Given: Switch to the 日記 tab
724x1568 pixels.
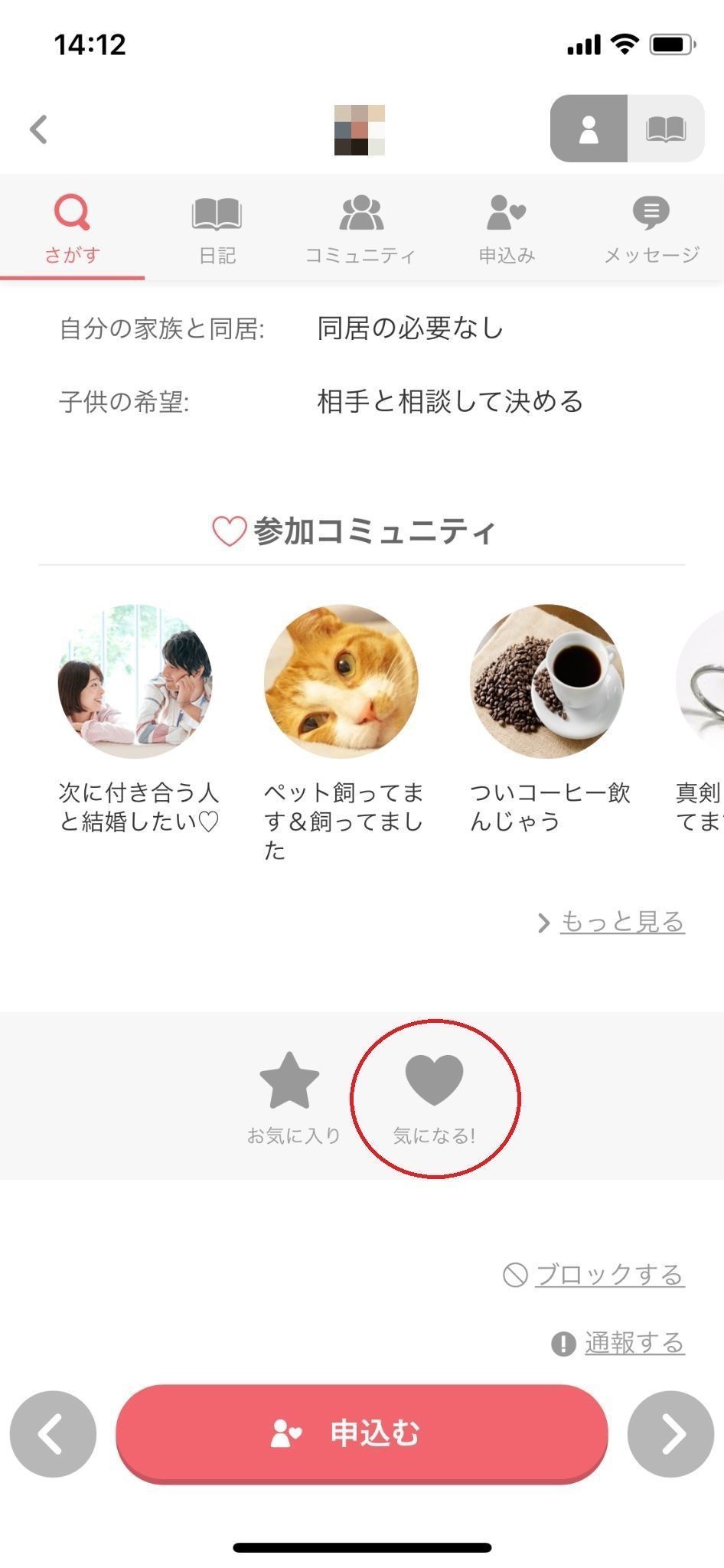Looking at the screenshot, I should click(217, 228).
